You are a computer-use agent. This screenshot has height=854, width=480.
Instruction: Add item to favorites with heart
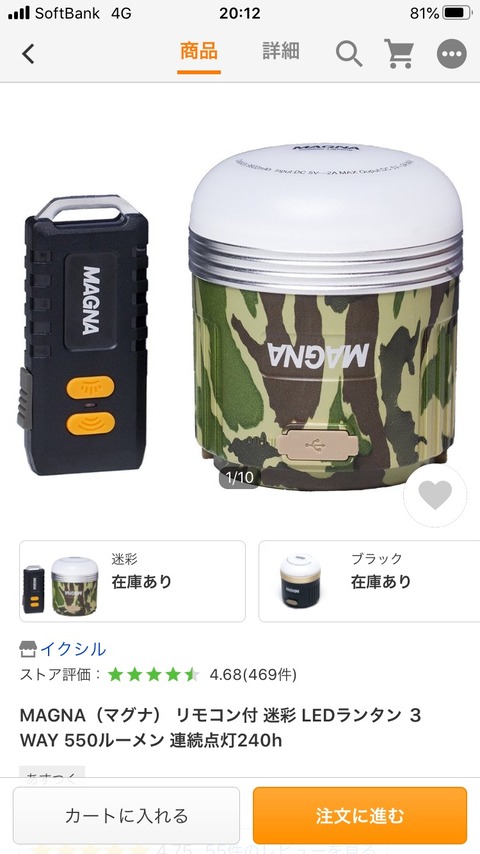tap(435, 495)
